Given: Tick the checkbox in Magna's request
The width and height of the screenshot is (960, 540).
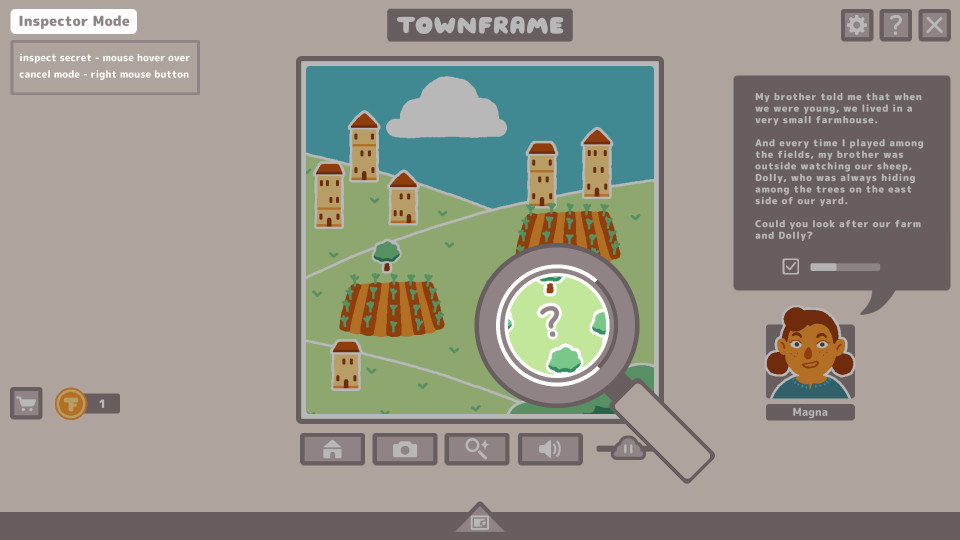Looking at the screenshot, I should click(x=791, y=267).
